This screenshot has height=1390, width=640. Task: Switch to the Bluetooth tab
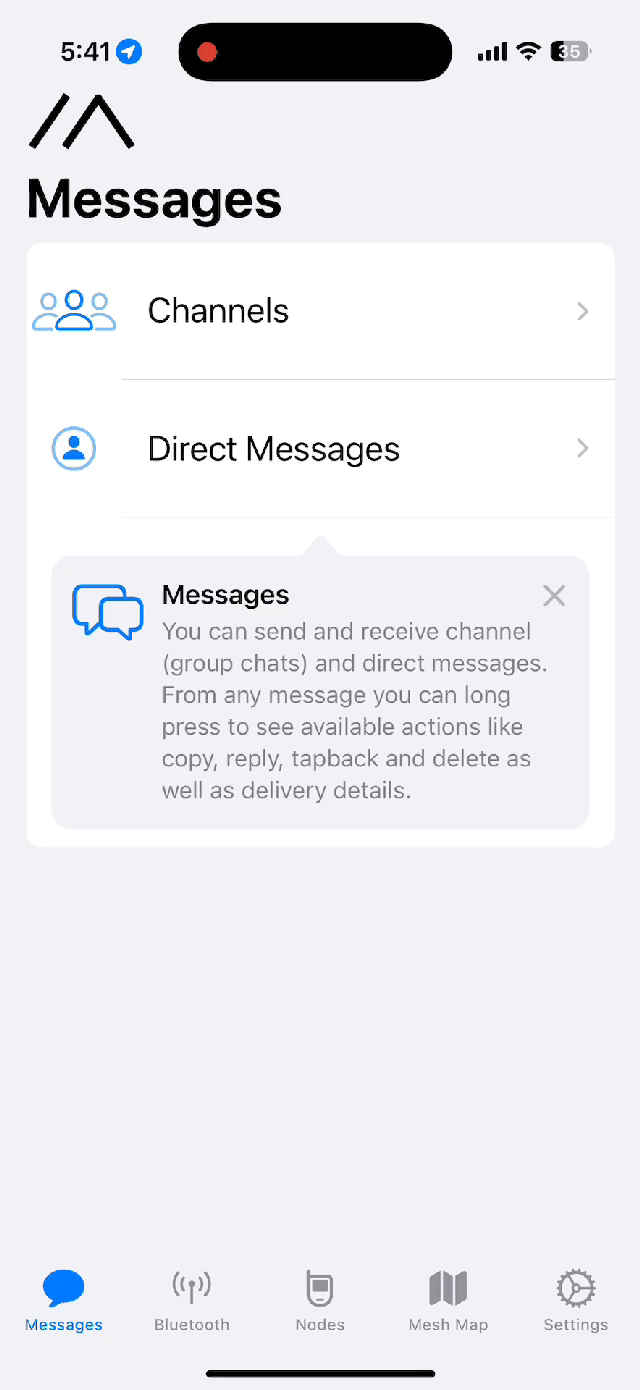click(x=192, y=1301)
